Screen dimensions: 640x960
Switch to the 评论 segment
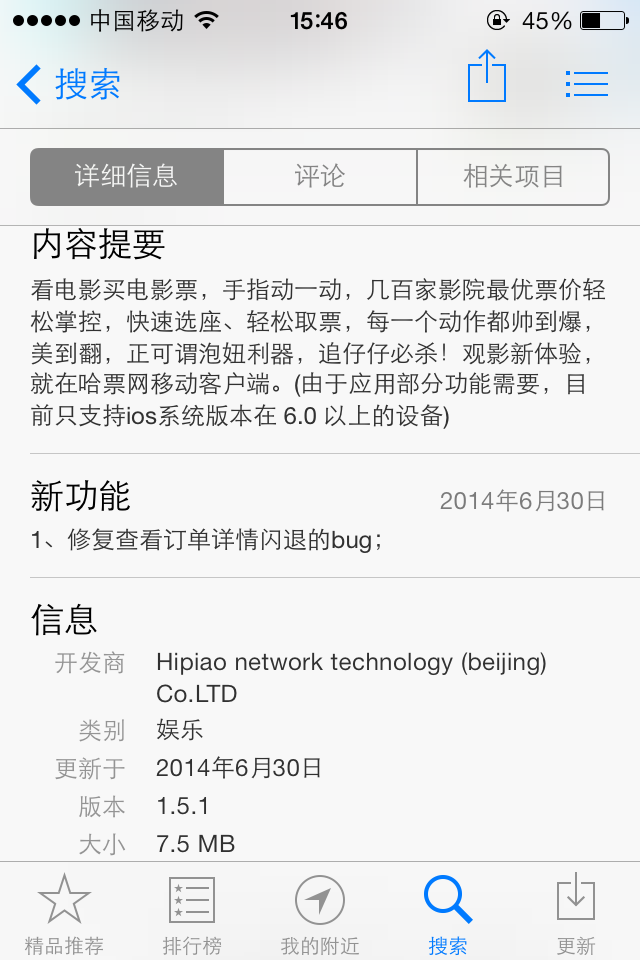[320, 177]
